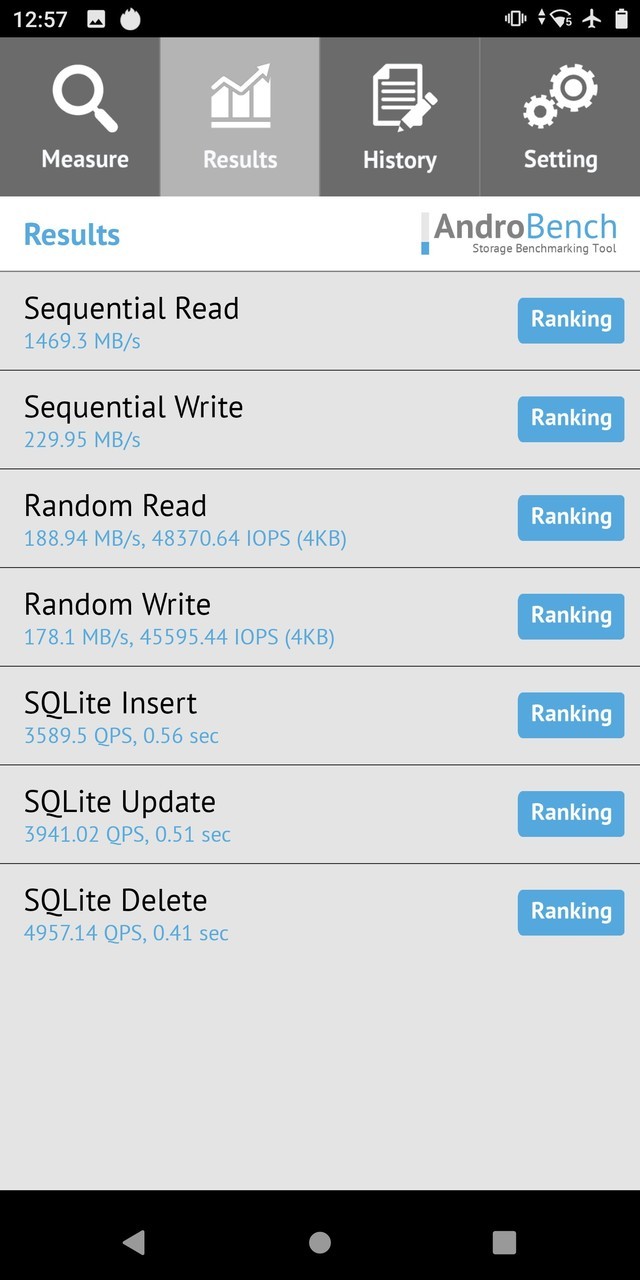Show Random Read ranking

click(x=571, y=517)
